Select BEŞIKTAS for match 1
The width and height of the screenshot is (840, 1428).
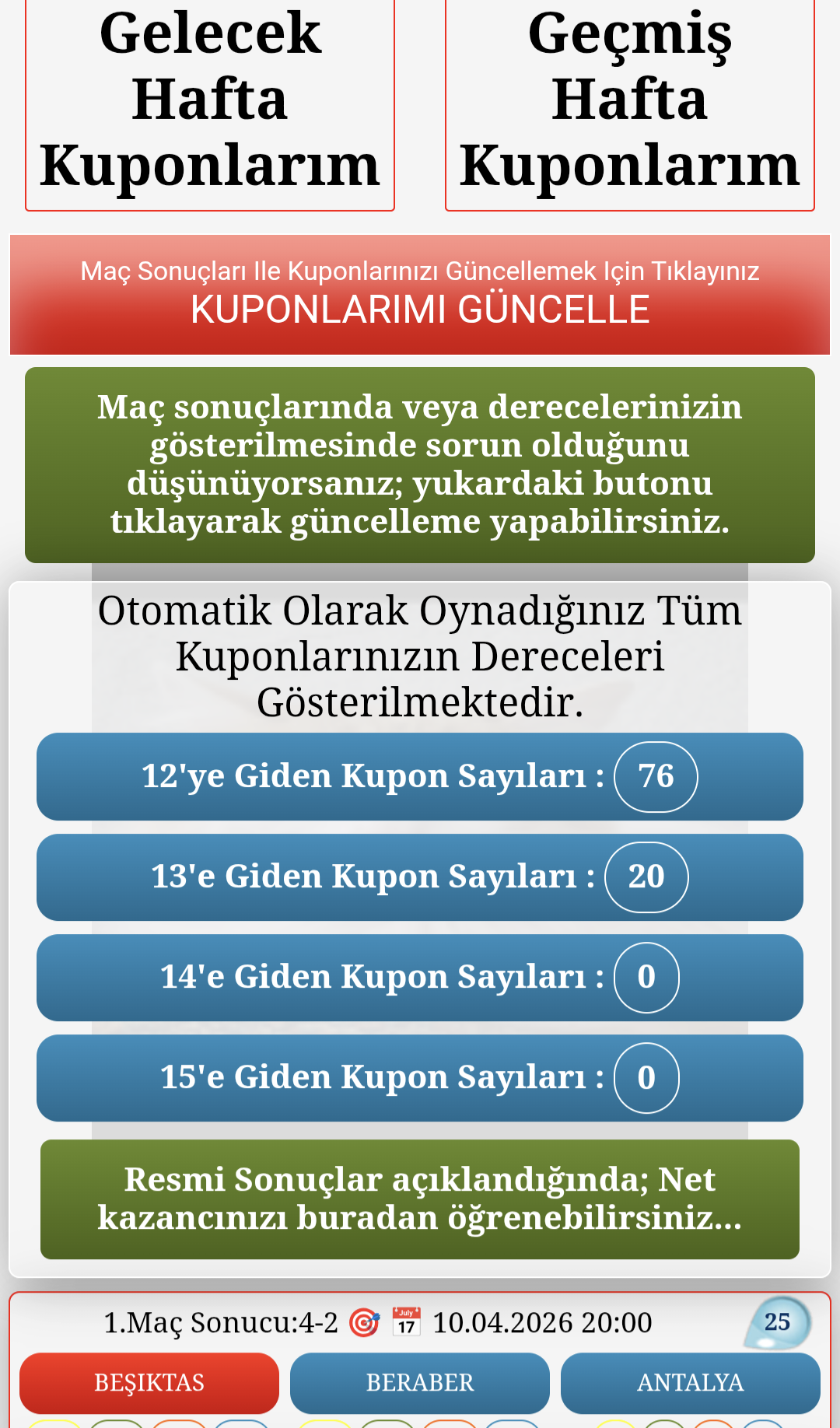point(149,1382)
